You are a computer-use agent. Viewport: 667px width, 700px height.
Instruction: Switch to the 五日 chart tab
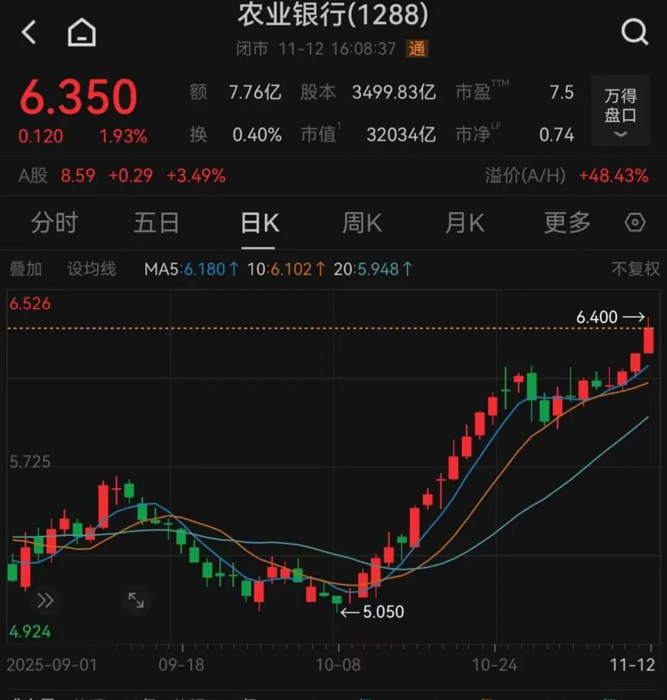pyautogui.click(x=156, y=222)
